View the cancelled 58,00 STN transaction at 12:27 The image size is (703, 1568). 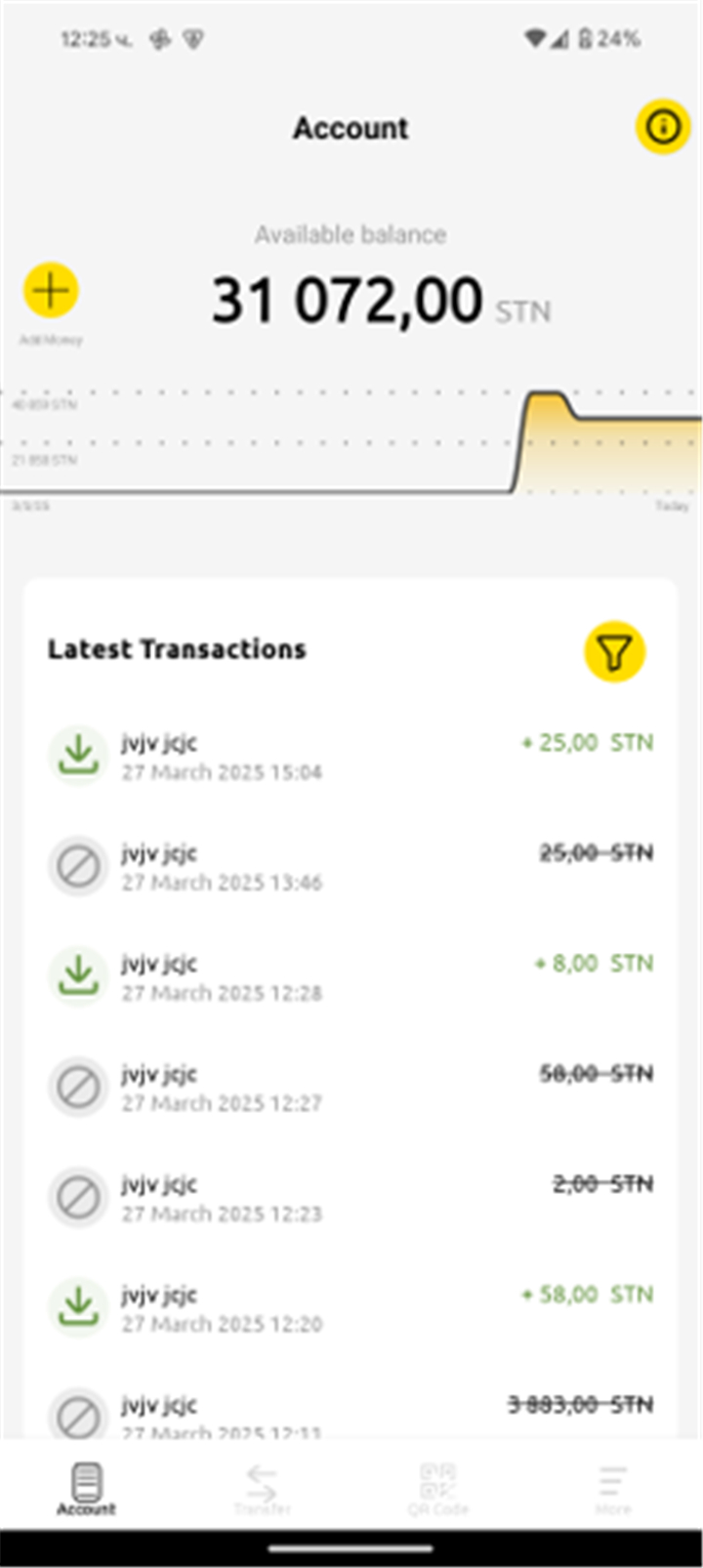click(x=351, y=1087)
